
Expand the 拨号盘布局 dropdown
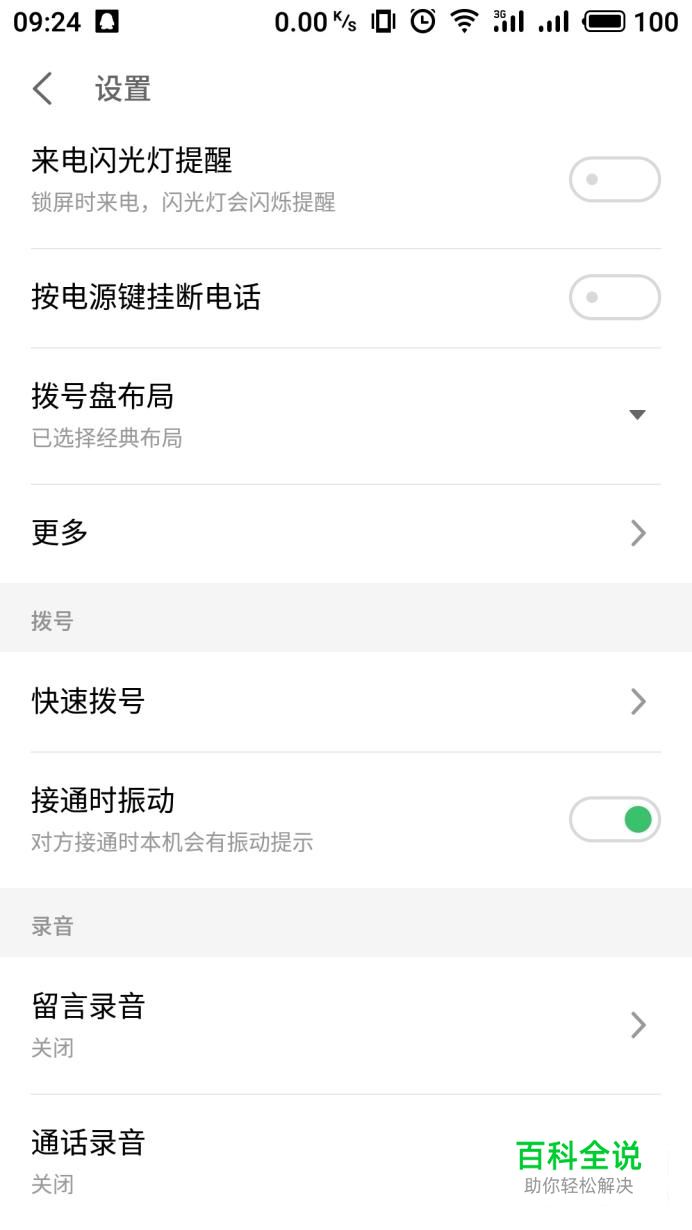tap(636, 414)
